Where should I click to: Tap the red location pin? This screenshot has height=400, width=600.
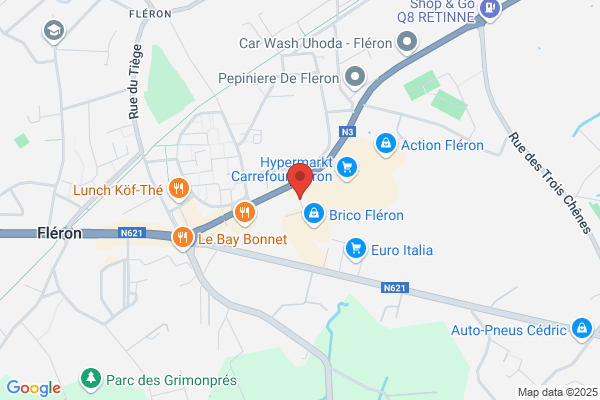pyautogui.click(x=300, y=180)
